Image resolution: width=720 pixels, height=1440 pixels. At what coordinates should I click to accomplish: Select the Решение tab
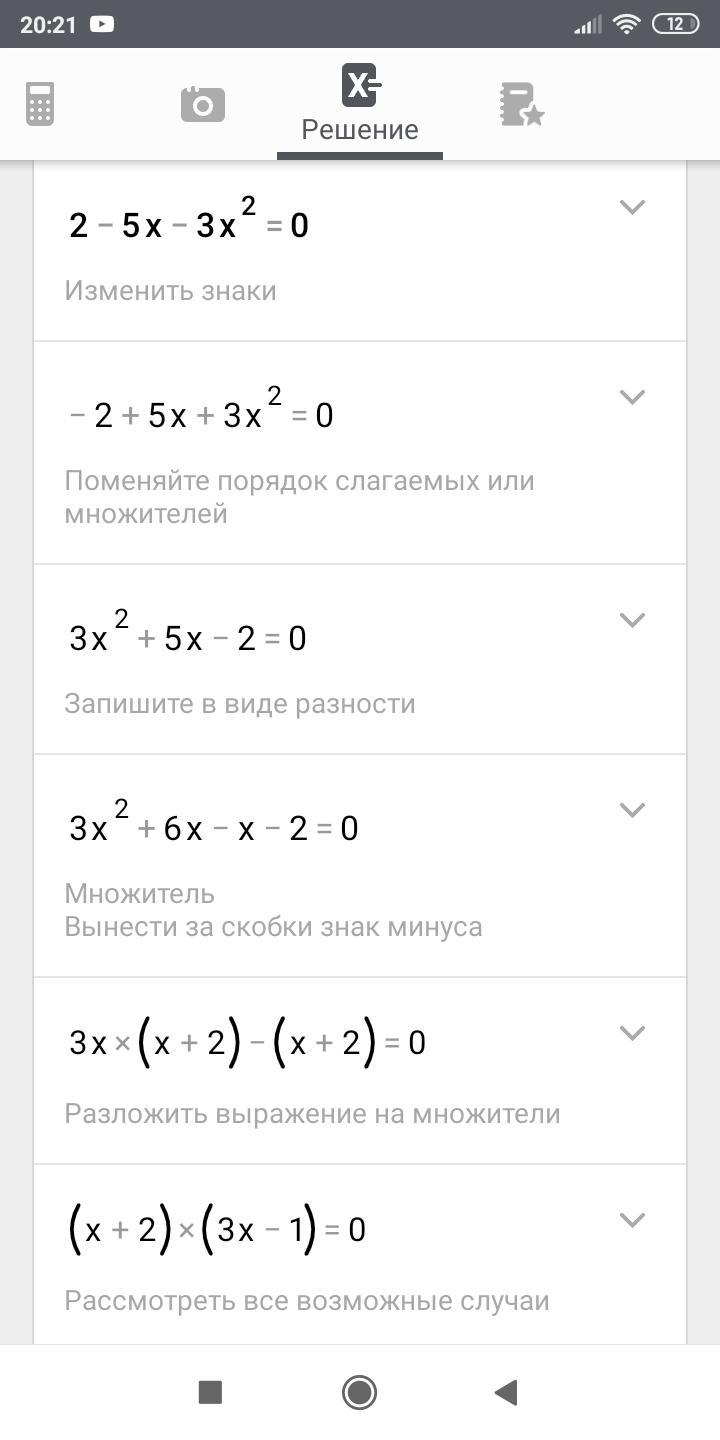[360, 104]
